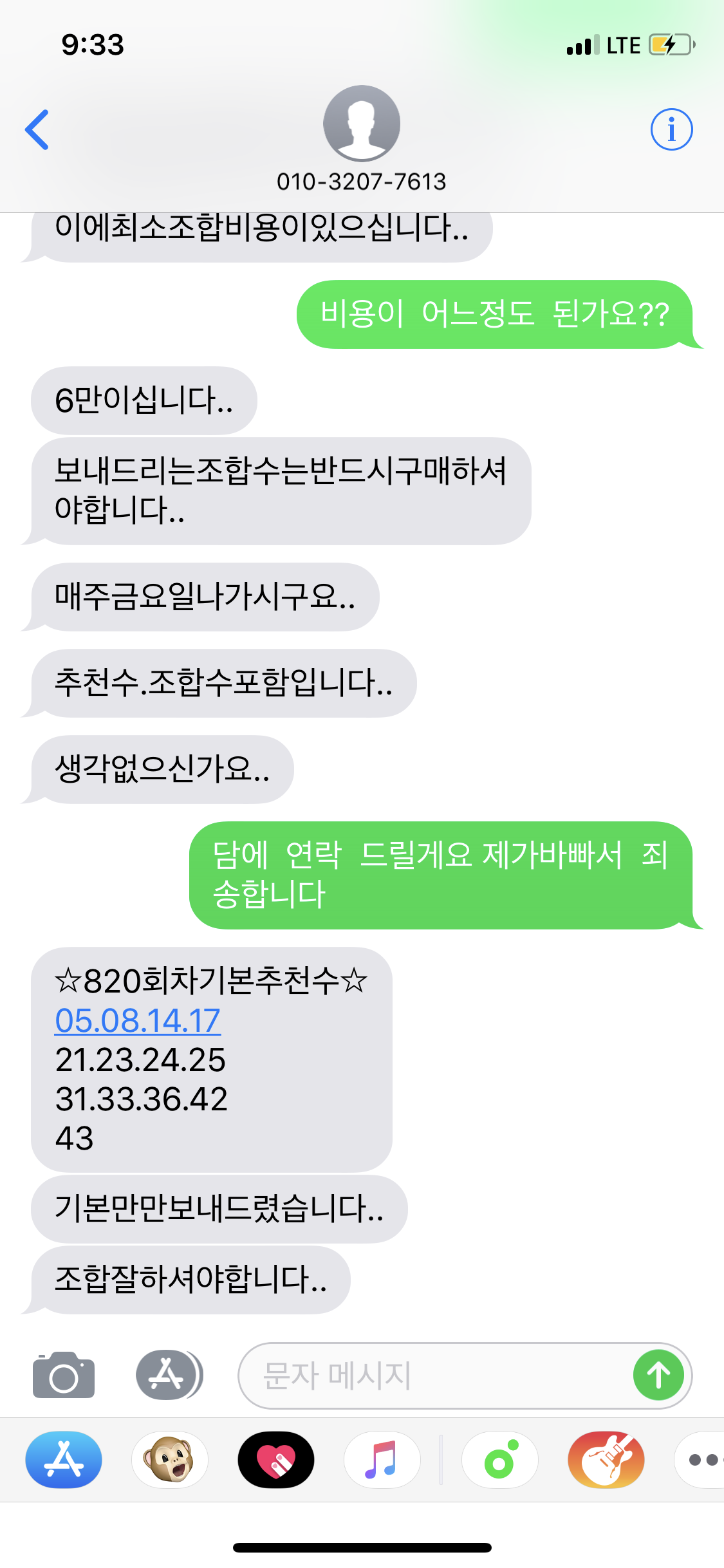Open contact avatar for 010-3207-7613

tap(362, 124)
